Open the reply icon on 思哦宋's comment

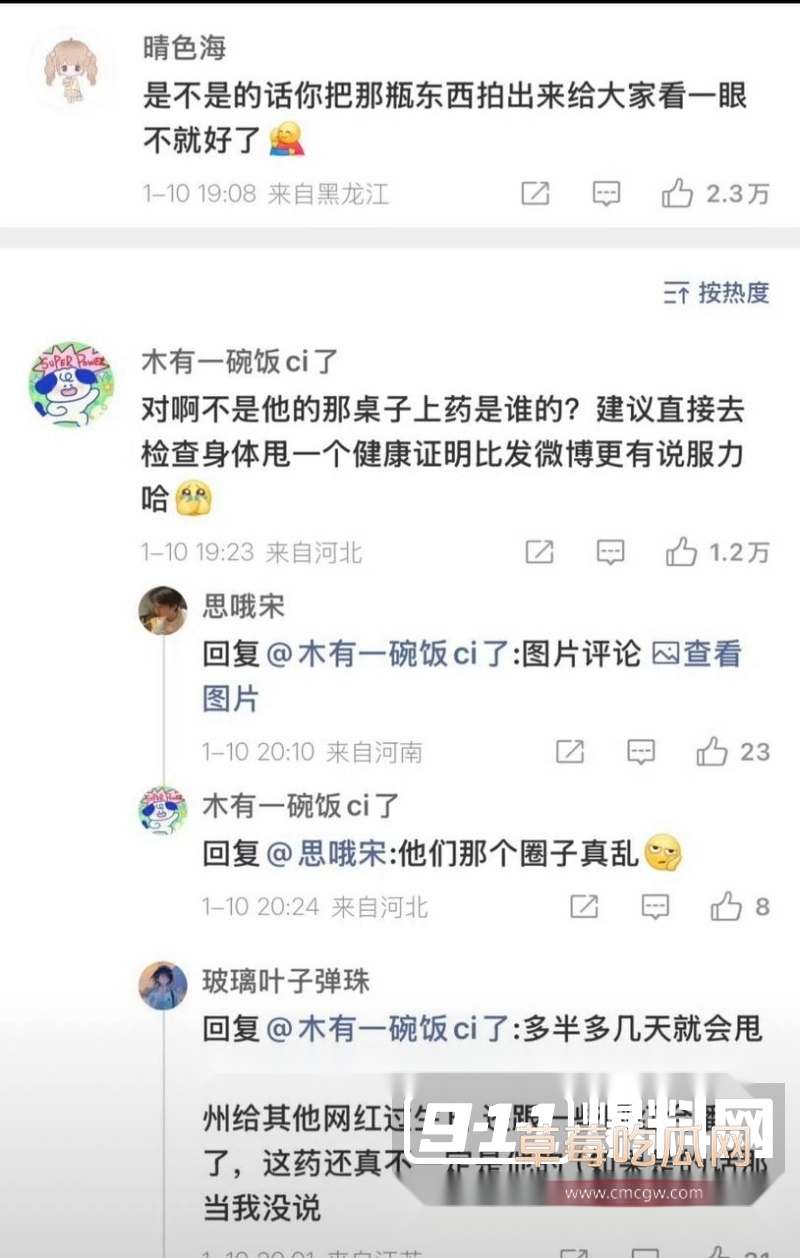click(x=639, y=752)
